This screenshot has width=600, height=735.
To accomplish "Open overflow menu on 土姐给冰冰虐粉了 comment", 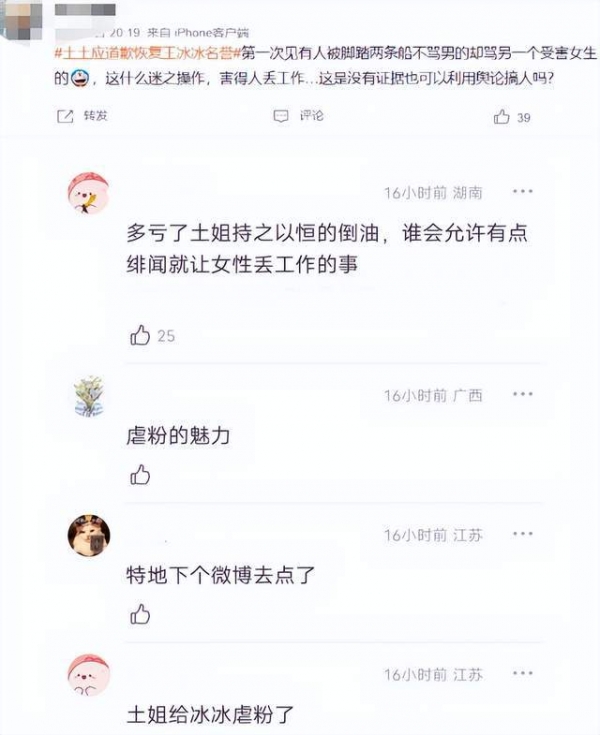I will point(522,675).
